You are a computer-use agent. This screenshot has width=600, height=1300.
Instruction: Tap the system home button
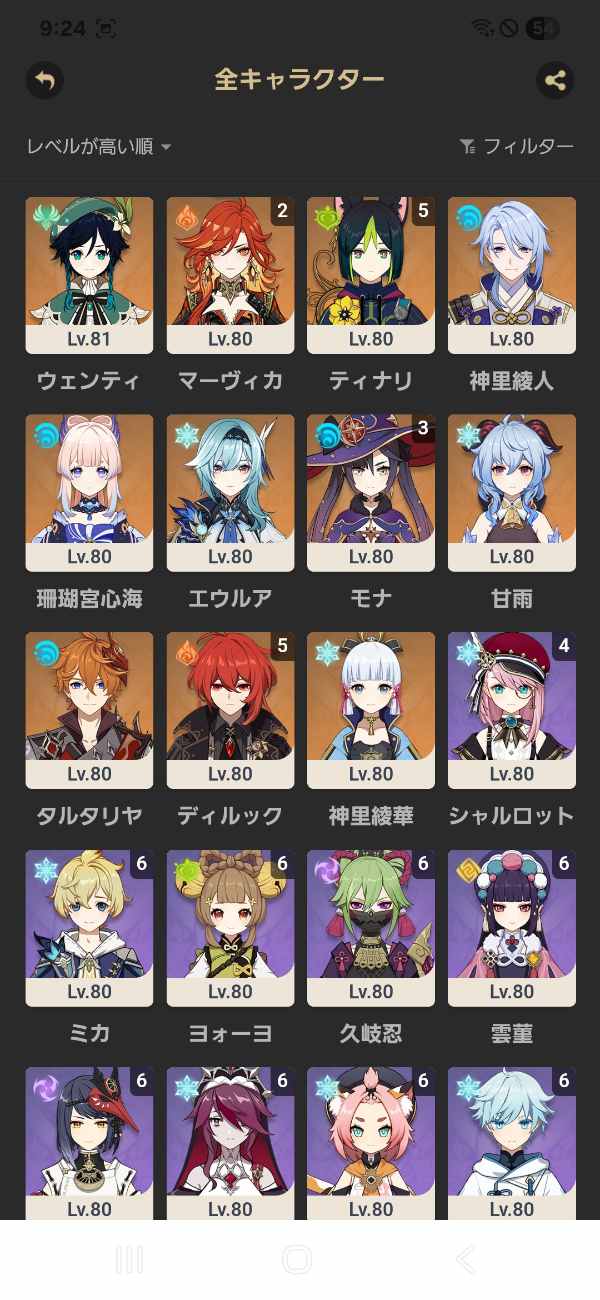[297, 1260]
